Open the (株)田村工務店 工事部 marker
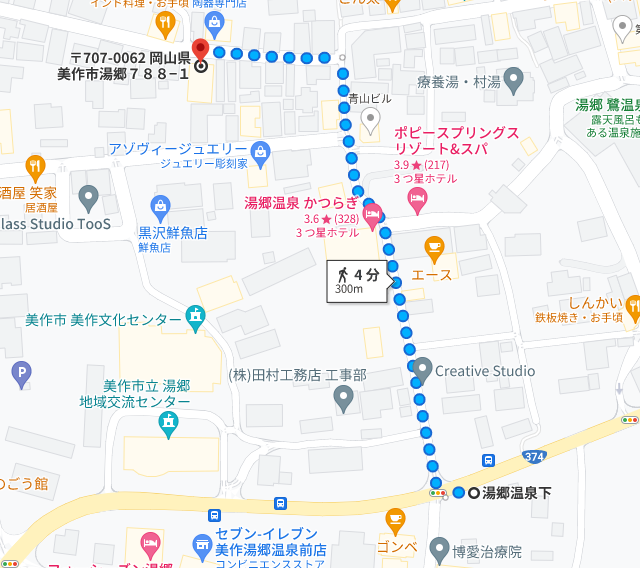This screenshot has height=568, width=640. tap(344, 400)
